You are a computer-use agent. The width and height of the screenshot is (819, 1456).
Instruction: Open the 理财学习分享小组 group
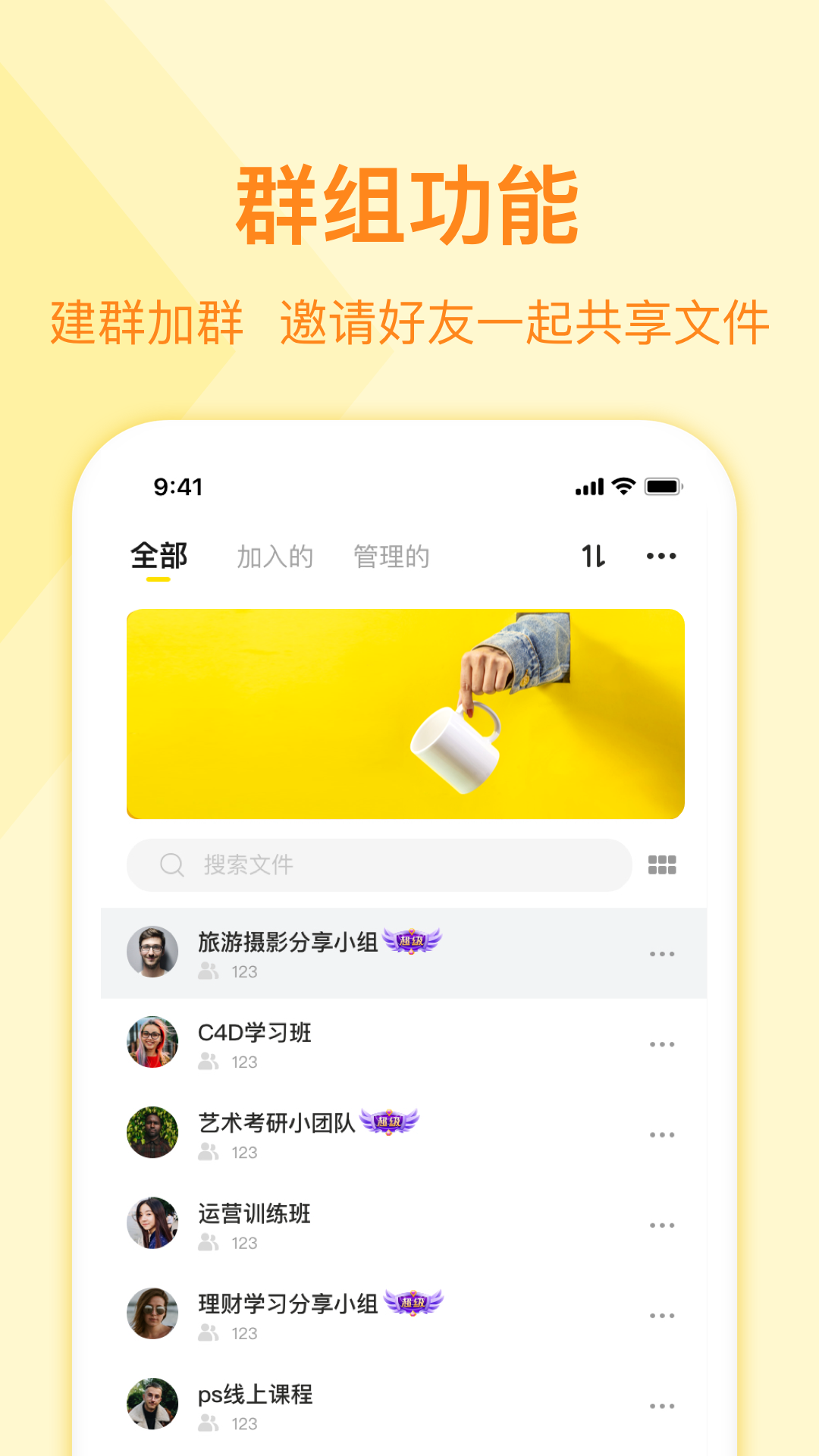tap(287, 1304)
